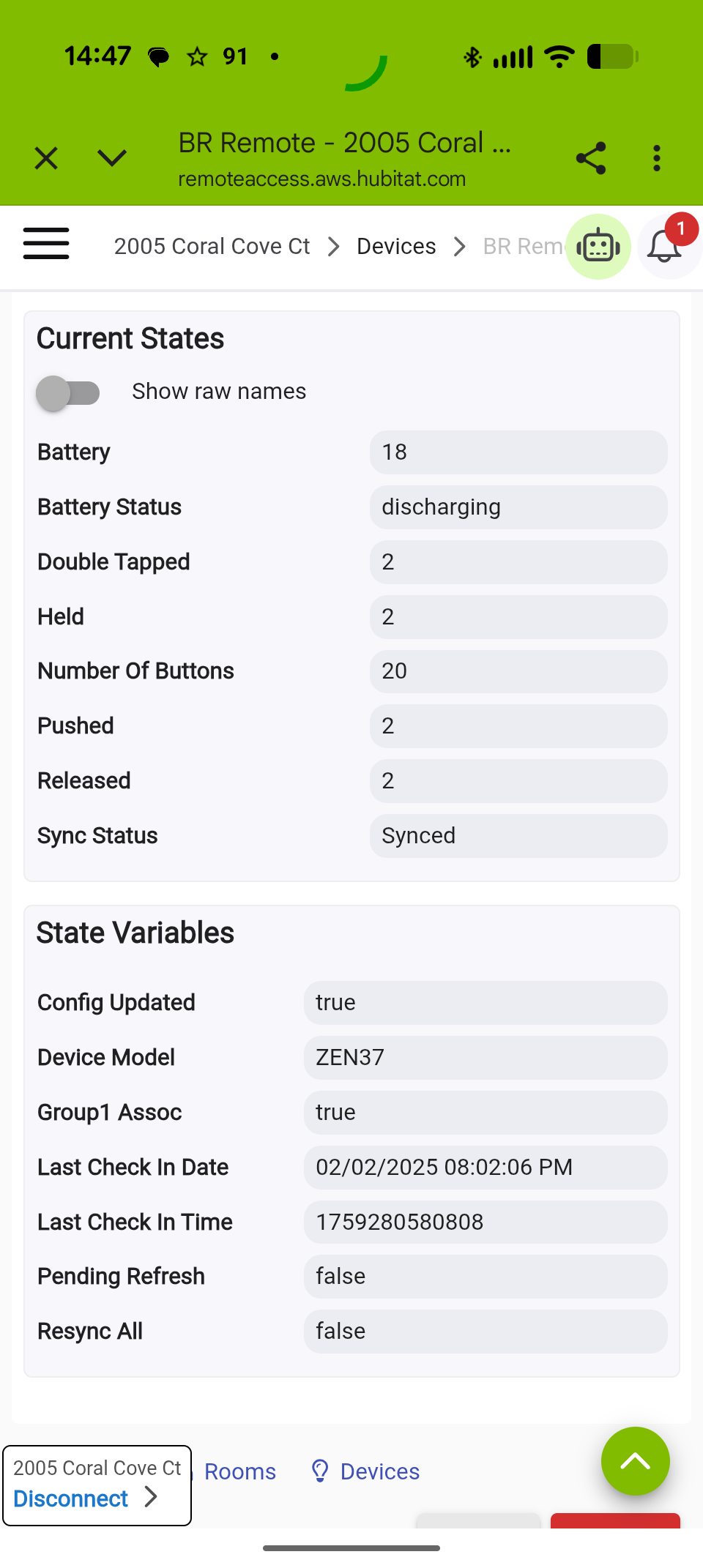703x1568 pixels.
Task: Go to 2005 Coral Cove Ct breadcrumb
Action: 212,247
